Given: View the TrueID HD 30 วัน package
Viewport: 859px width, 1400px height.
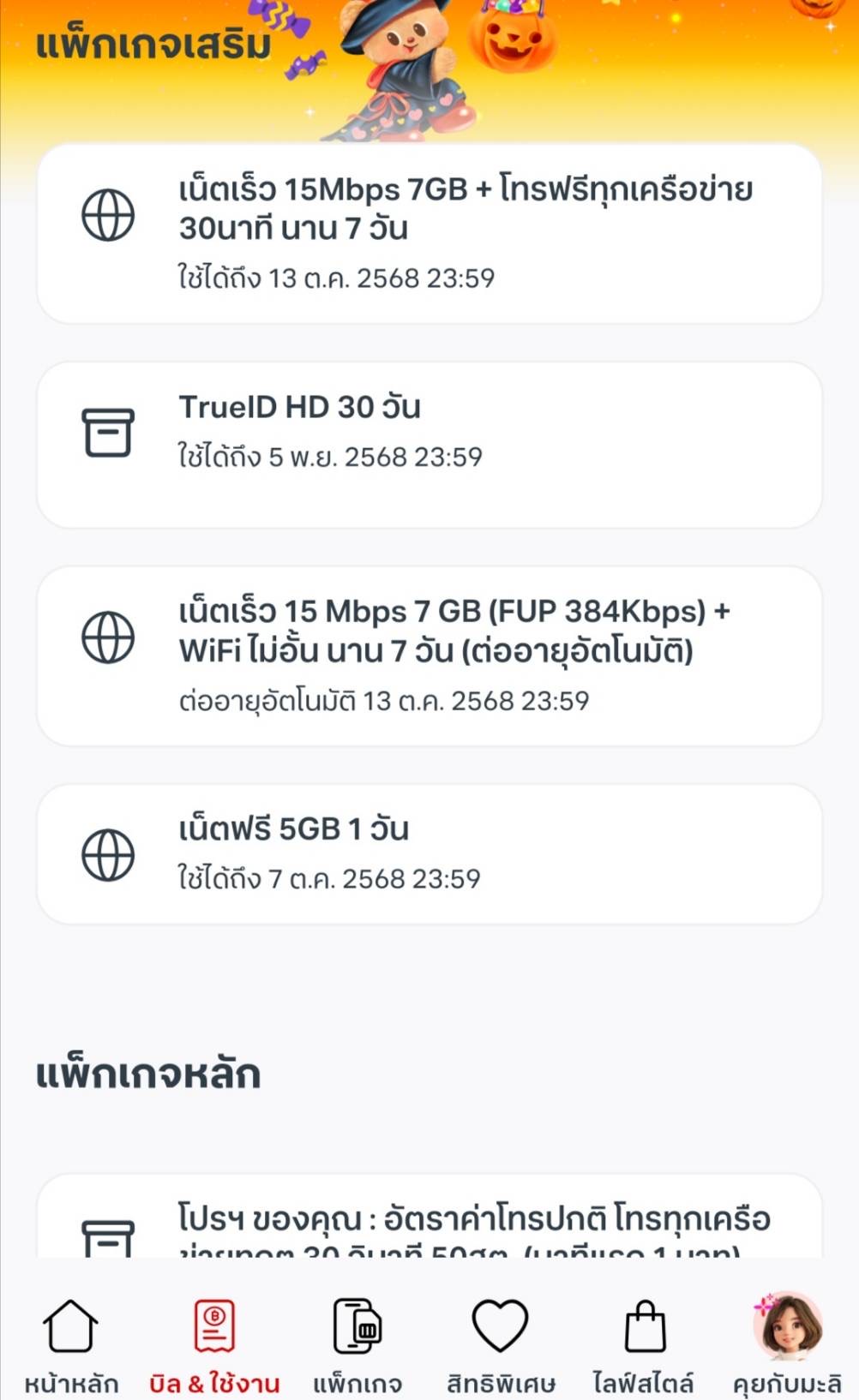Looking at the screenshot, I should click(x=429, y=444).
